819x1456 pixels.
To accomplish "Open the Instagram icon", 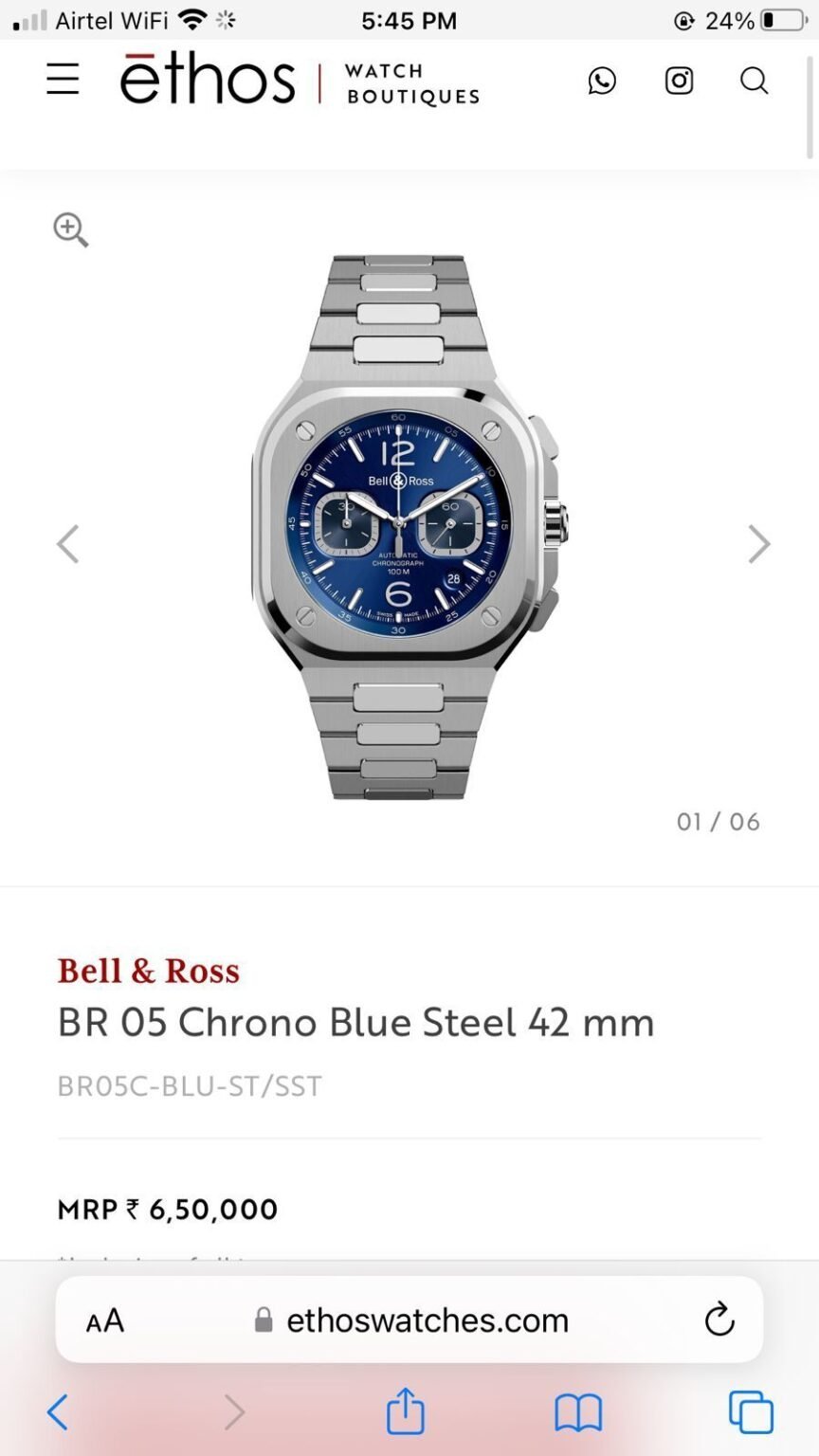I will [x=679, y=82].
